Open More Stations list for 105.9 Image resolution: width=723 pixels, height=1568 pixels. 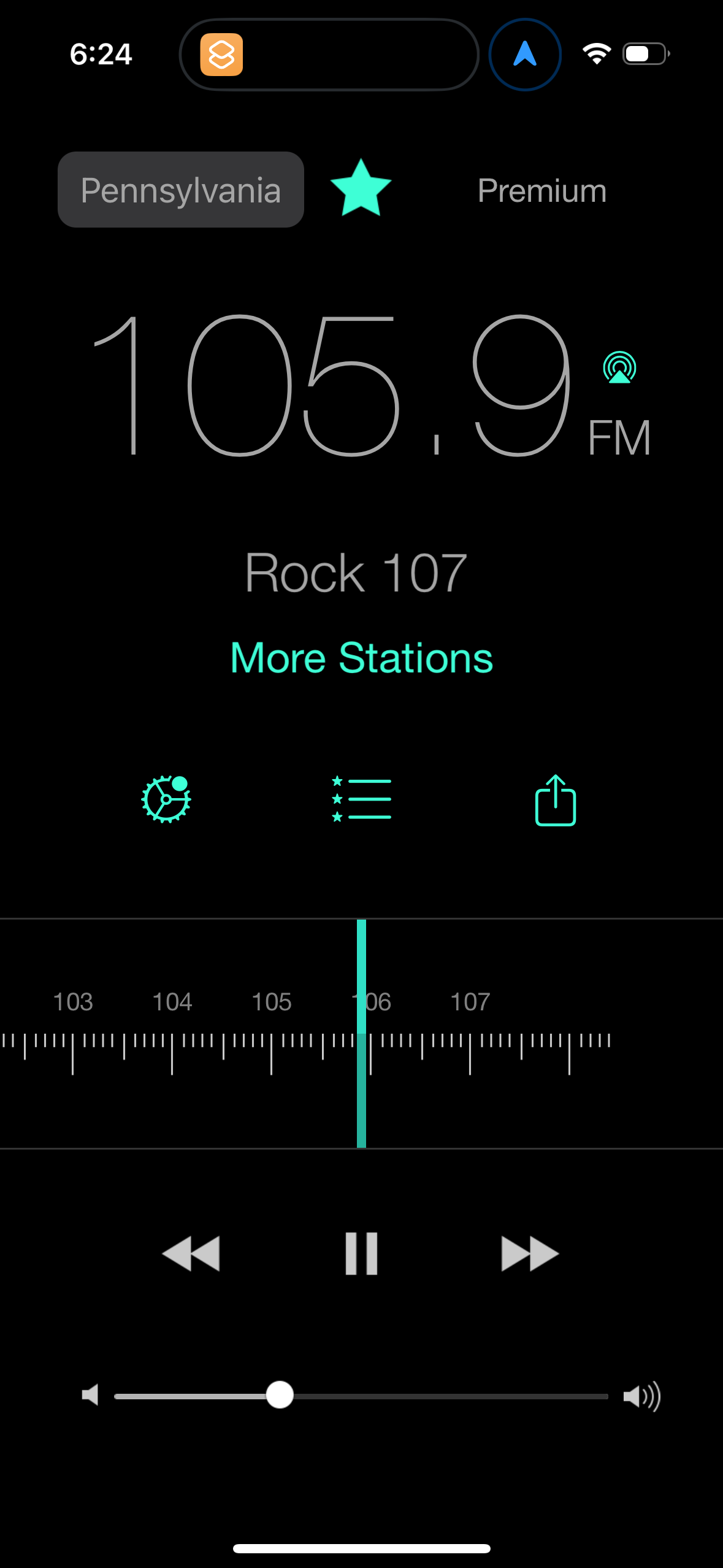pos(361,657)
